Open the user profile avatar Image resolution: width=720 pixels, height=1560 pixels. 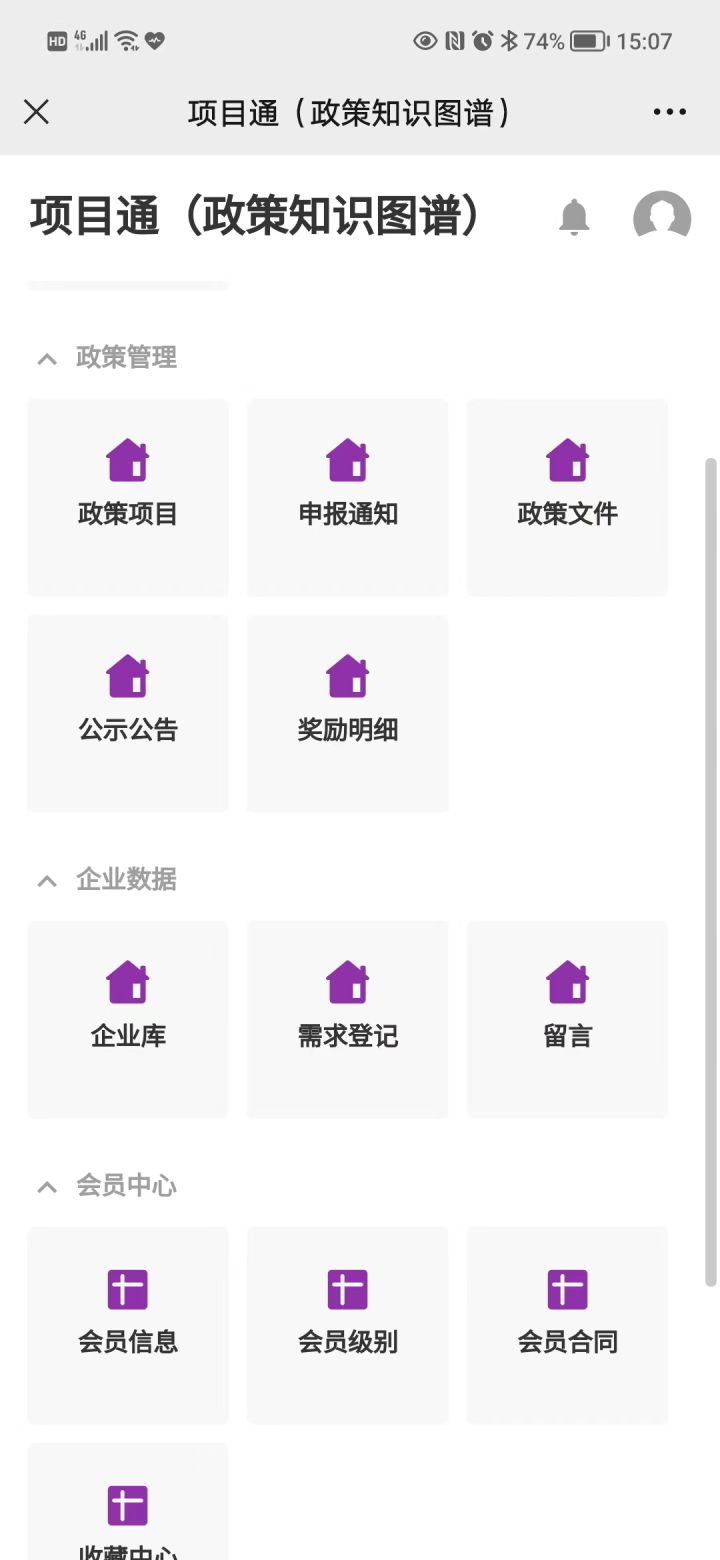pyautogui.click(x=662, y=217)
